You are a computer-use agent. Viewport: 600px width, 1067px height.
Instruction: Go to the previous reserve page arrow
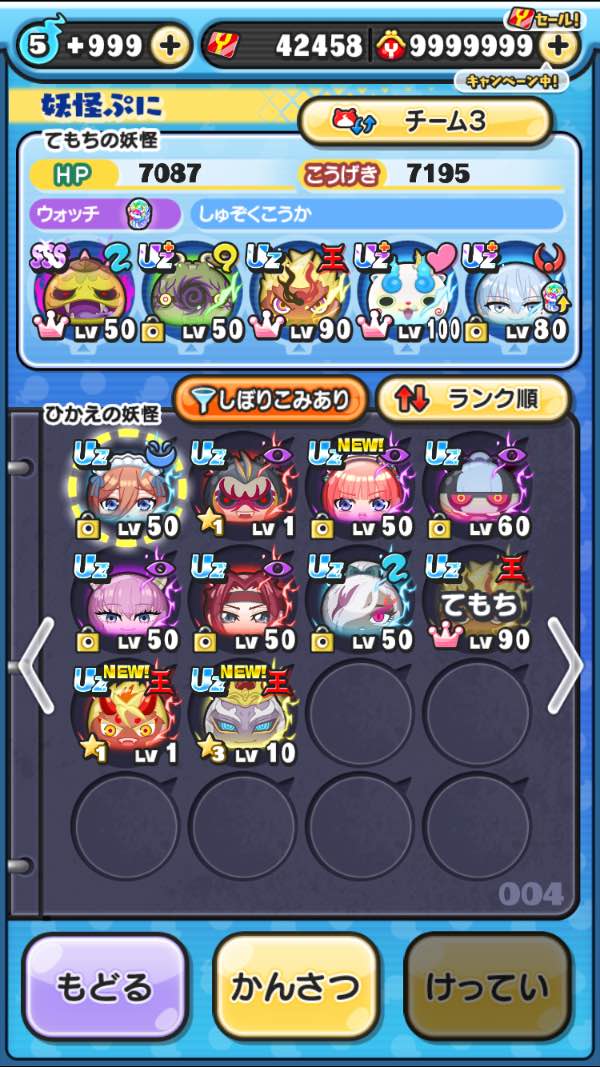pyautogui.click(x=37, y=666)
